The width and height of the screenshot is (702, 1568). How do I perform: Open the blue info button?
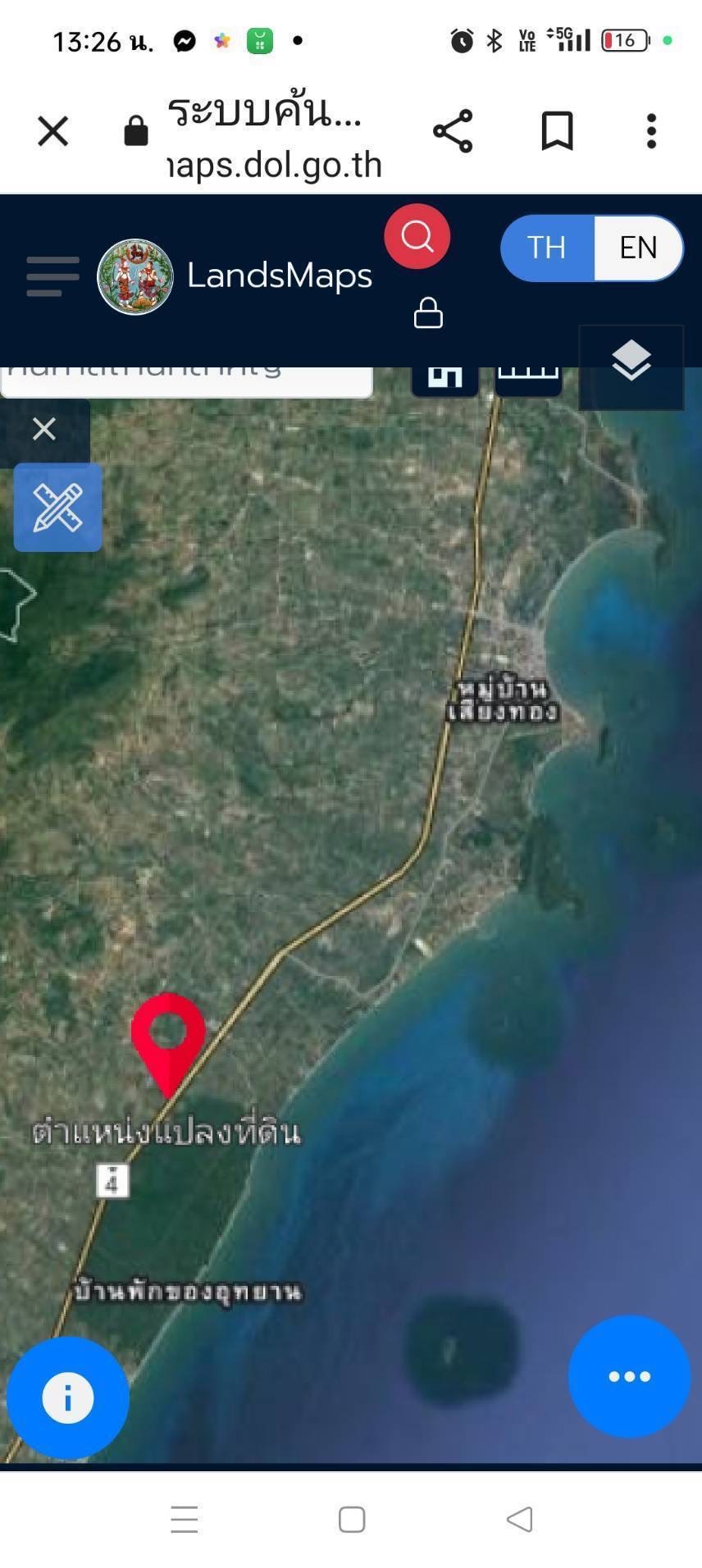coord(68,1397)
